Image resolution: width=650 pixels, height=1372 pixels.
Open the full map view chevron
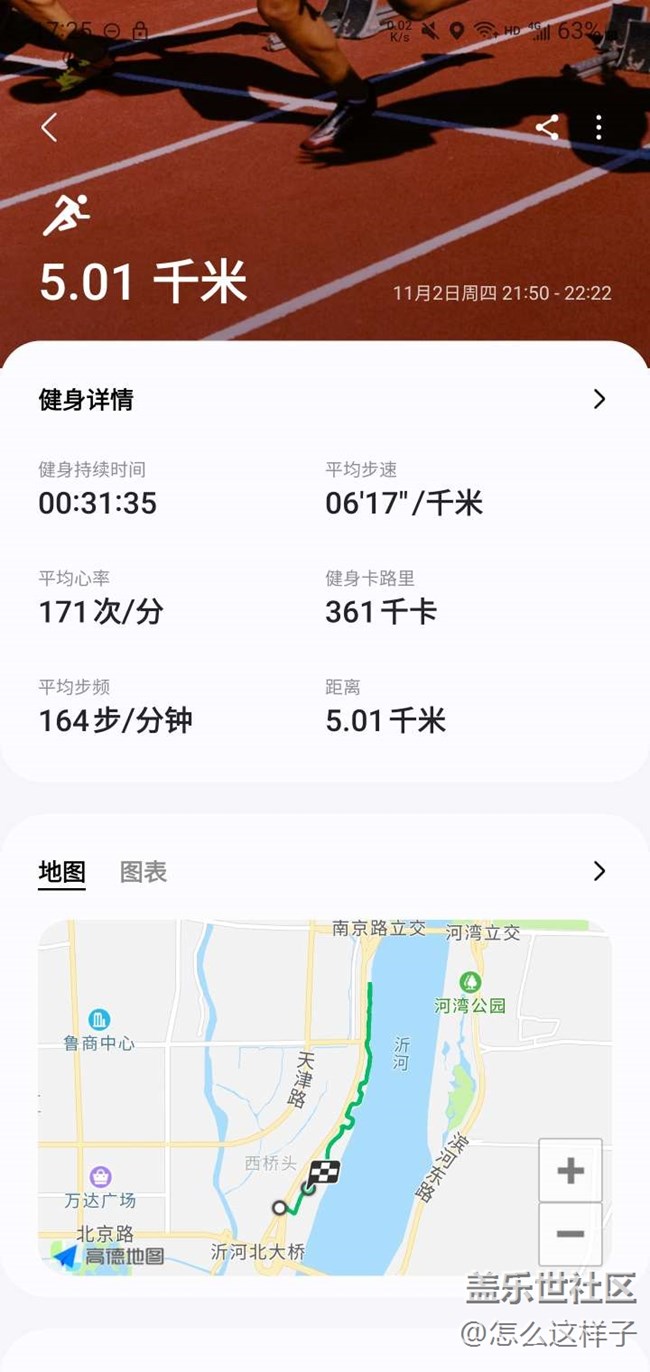[599, 871]
